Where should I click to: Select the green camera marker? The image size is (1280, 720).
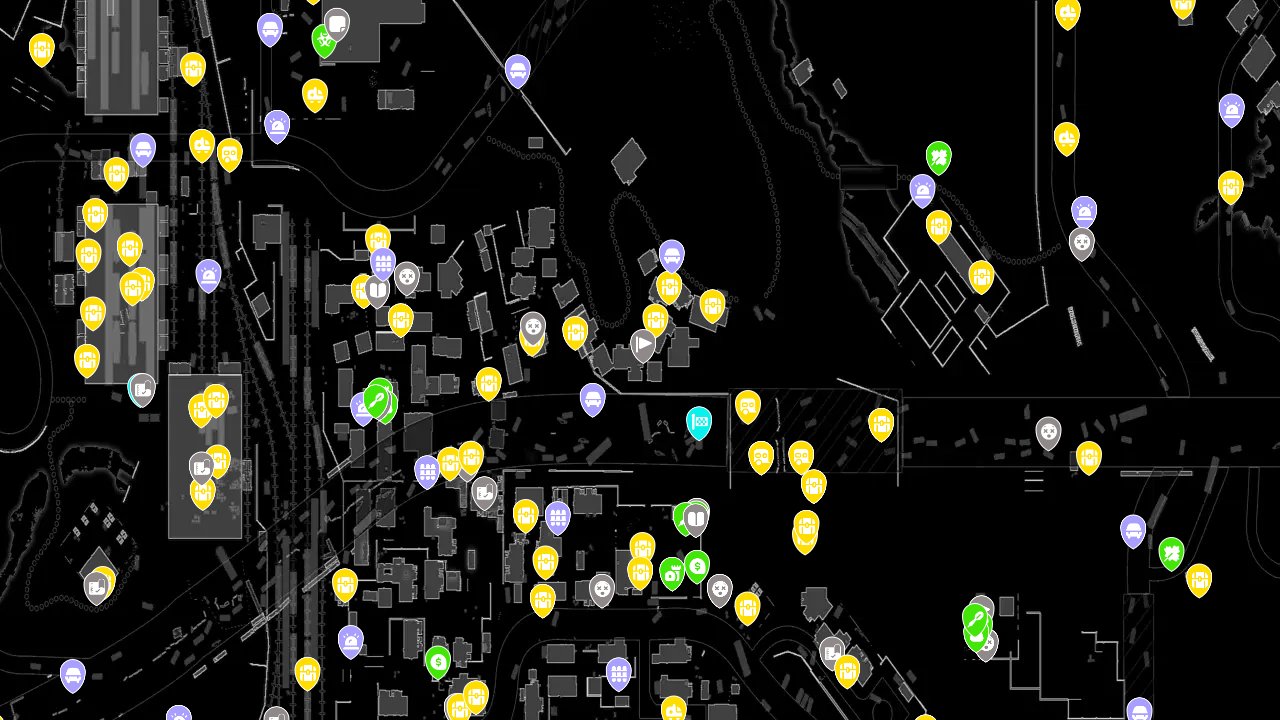point(672,572)
